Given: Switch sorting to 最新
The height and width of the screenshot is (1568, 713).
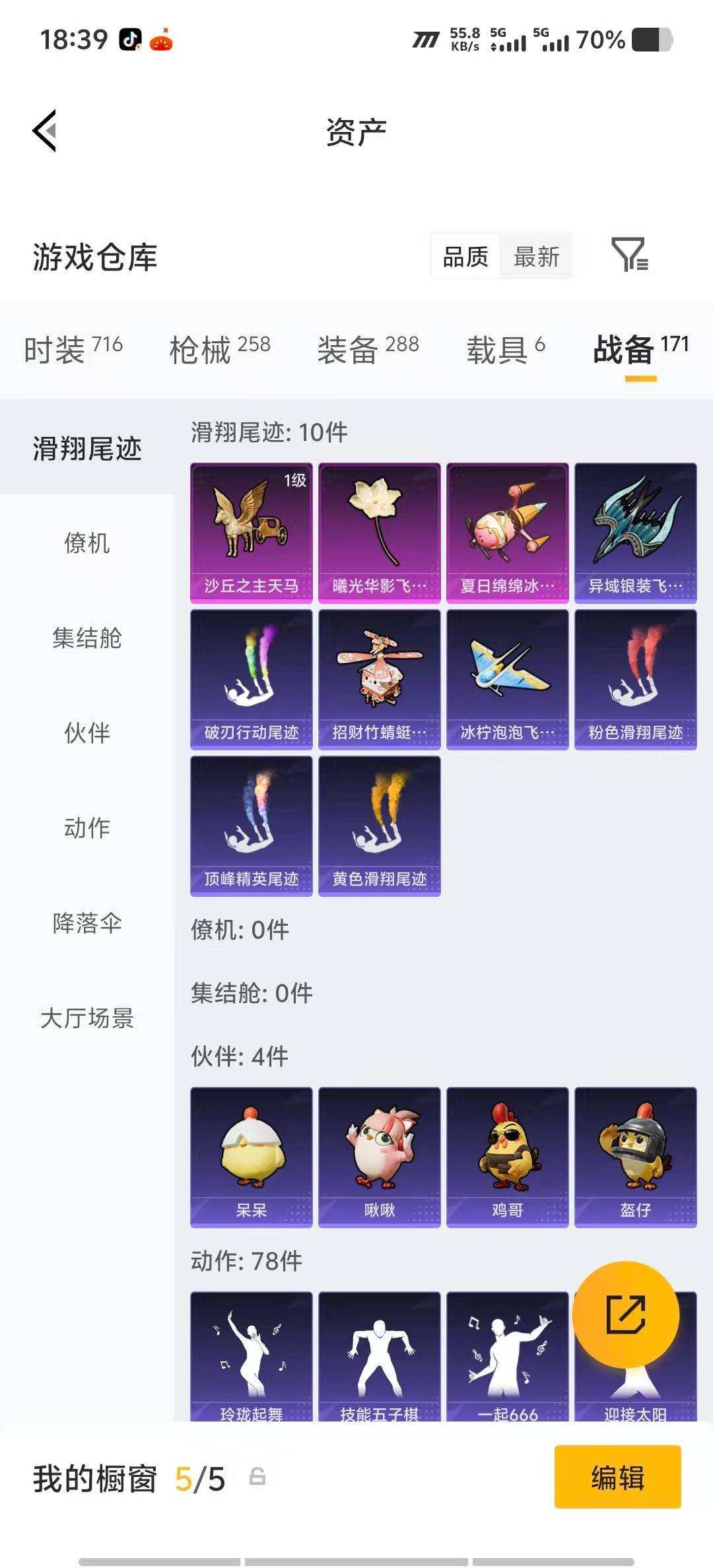Looking at the screenshot, I should [x=536, y=256].
